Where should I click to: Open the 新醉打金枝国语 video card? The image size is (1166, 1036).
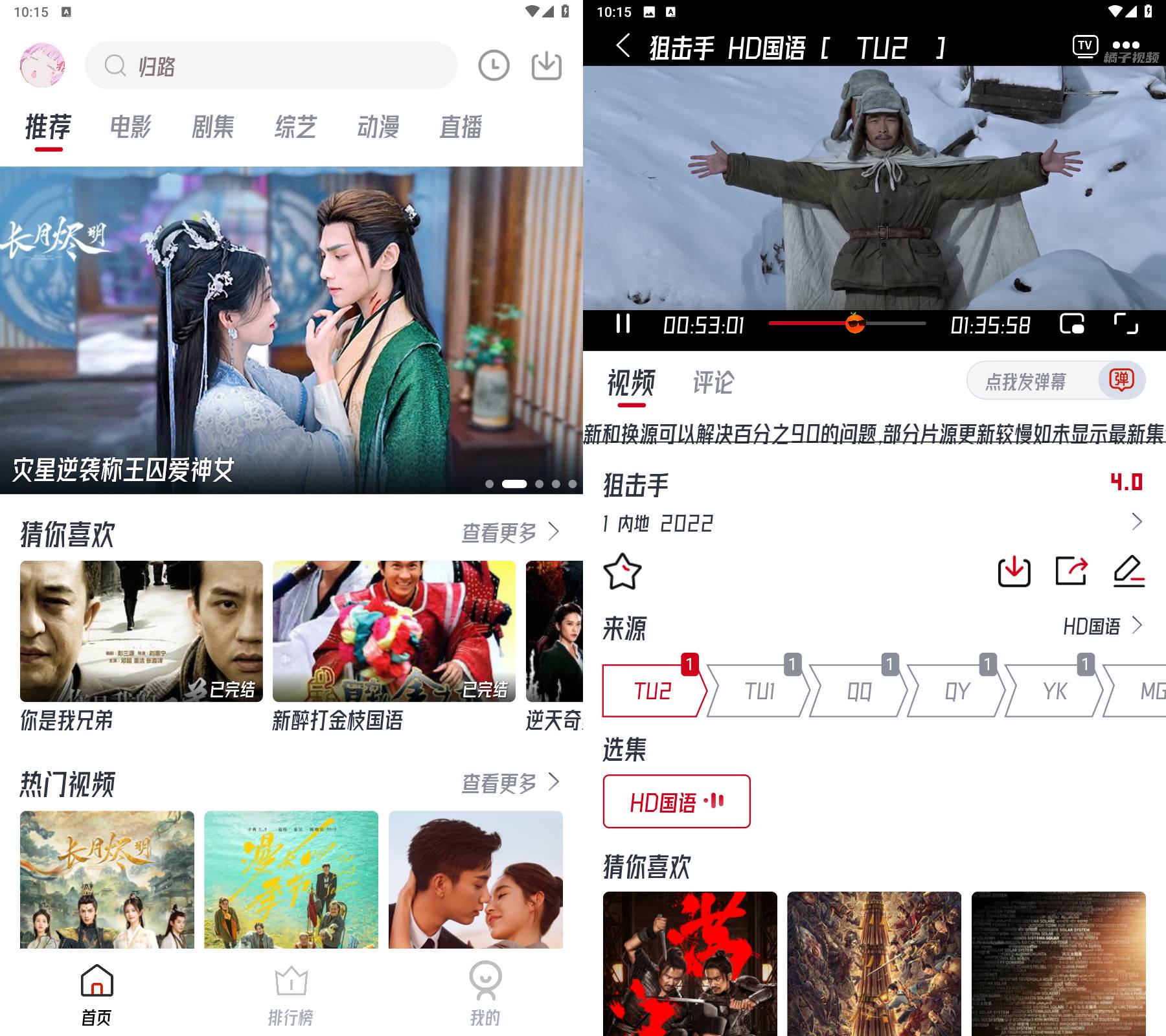click(394, 631)
